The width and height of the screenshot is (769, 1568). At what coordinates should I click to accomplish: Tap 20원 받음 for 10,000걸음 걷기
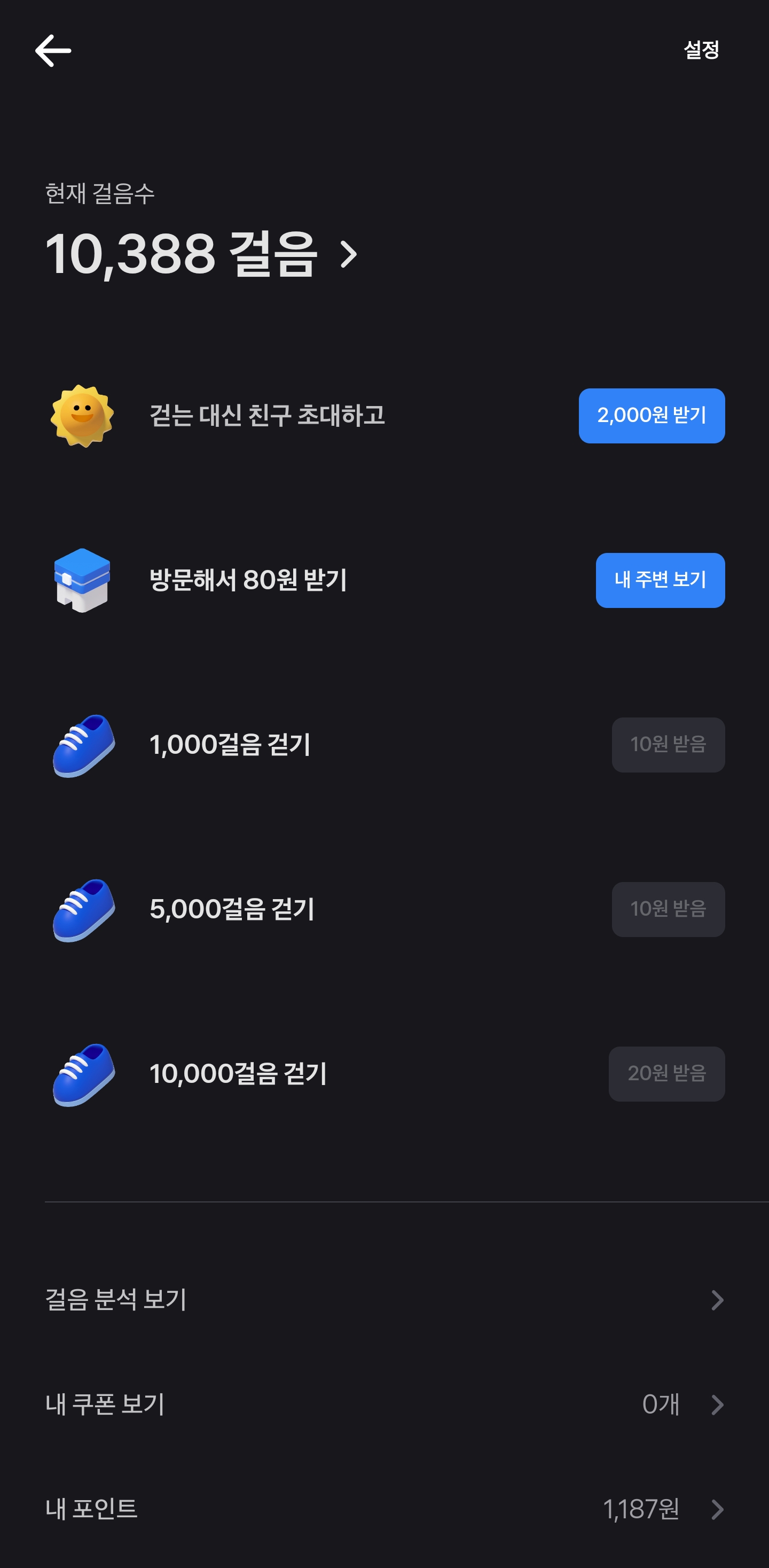click(x=667, y=1073)
